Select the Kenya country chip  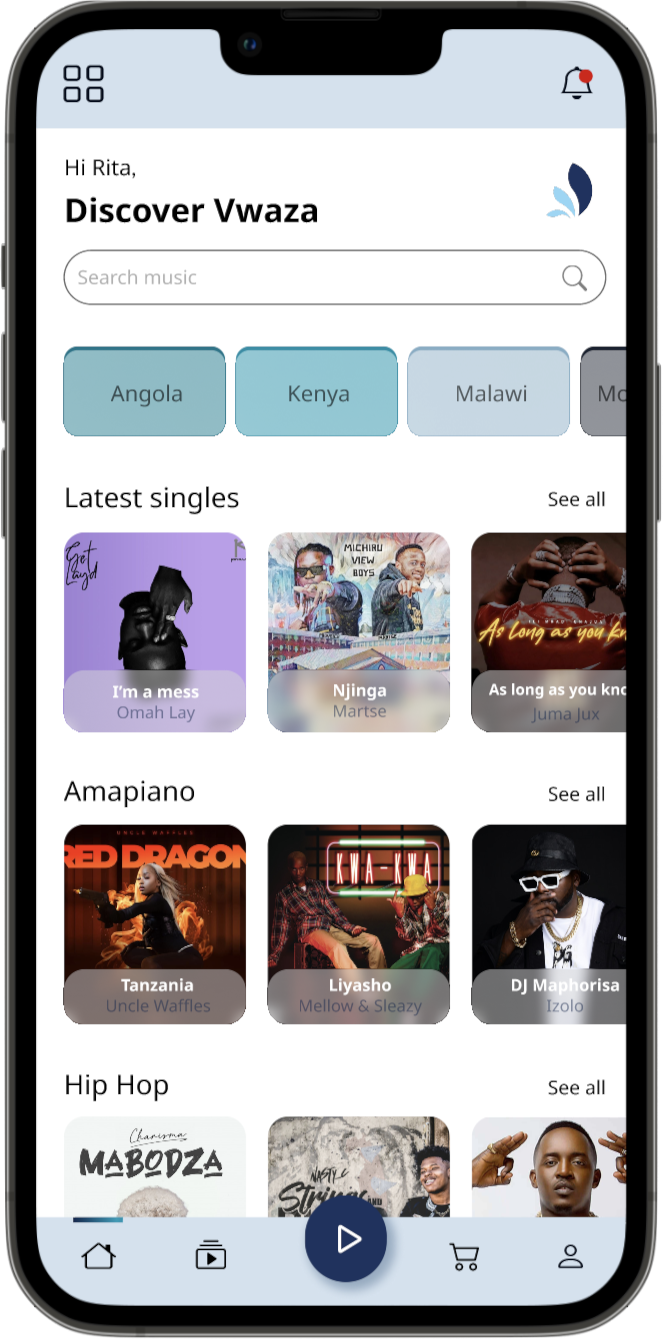tap(317, 392)
